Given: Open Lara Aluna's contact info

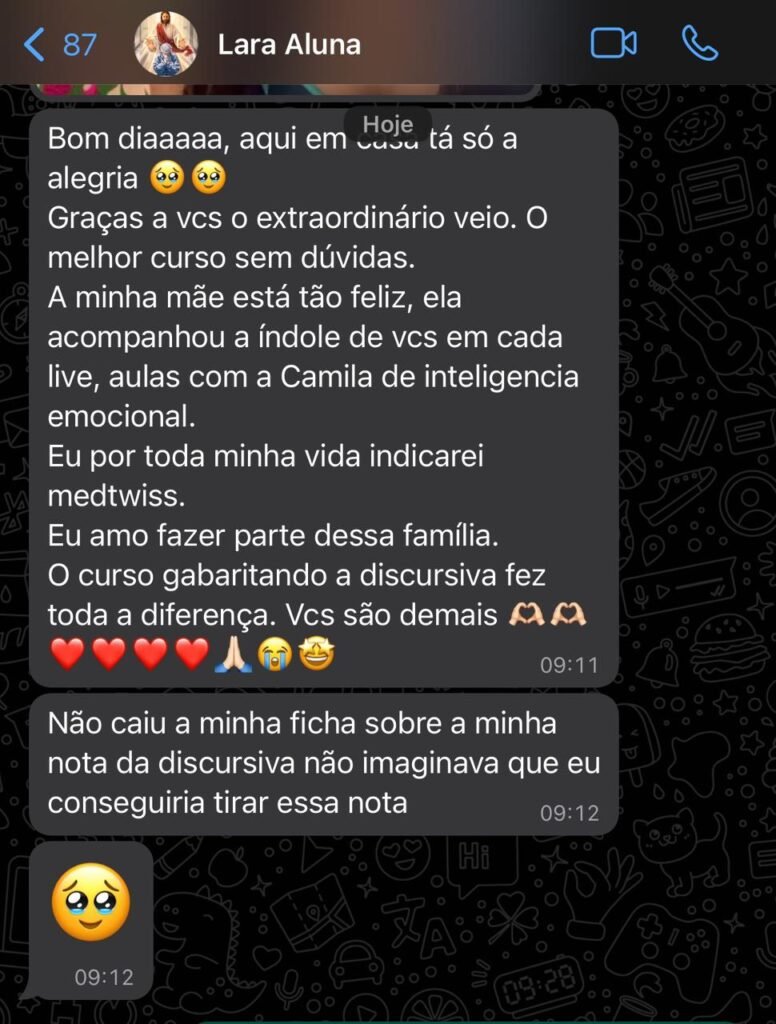Looking at the screenshot, I should tap(289, 45).
